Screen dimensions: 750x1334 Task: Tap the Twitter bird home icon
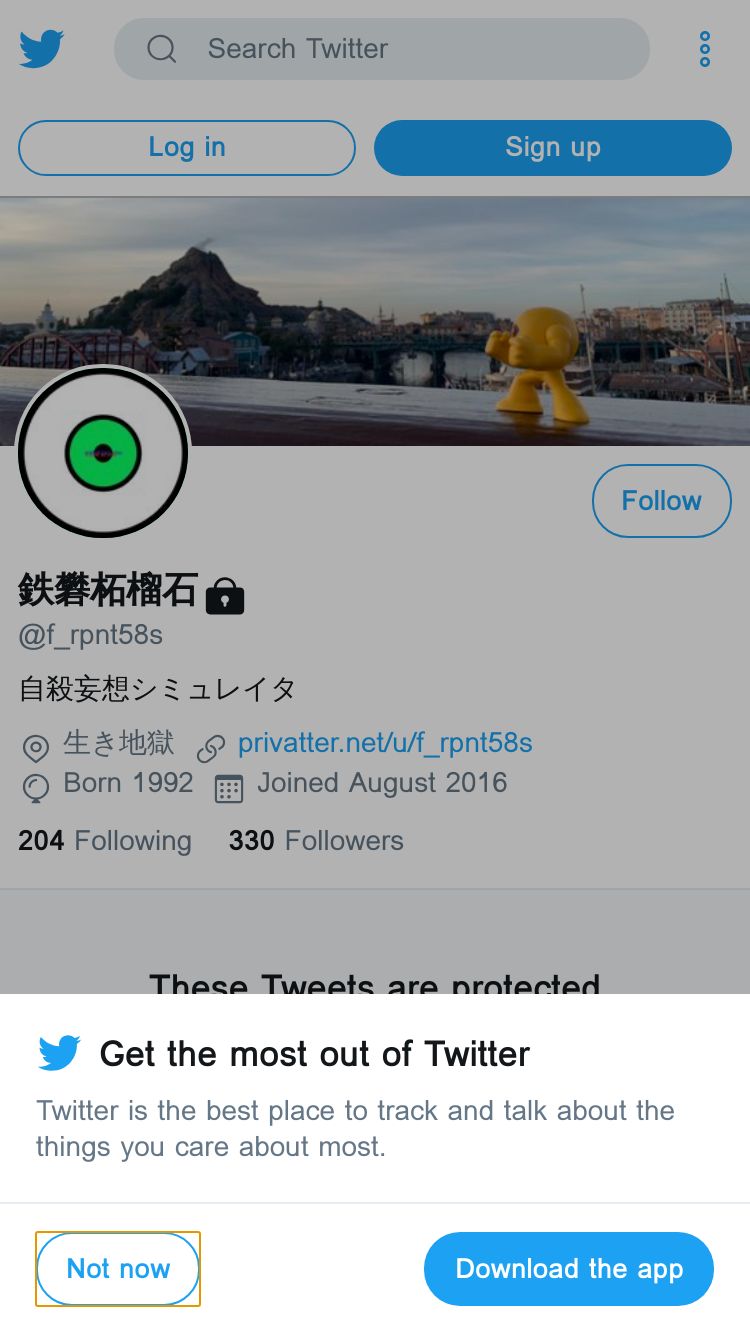[42, 48]
